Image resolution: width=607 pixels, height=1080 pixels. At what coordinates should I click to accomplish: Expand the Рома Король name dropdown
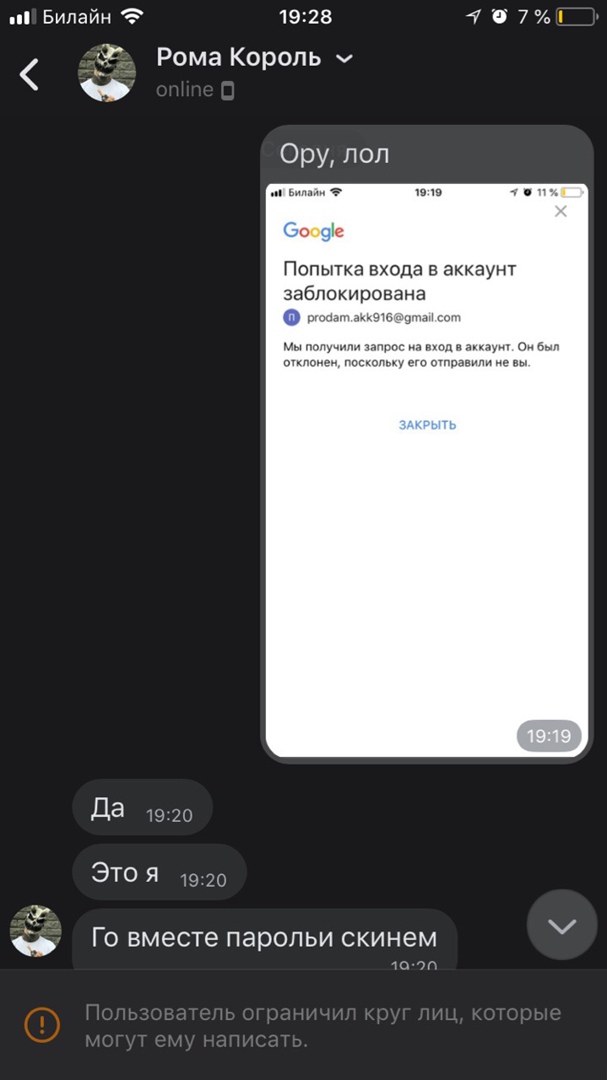coord(344,59)
